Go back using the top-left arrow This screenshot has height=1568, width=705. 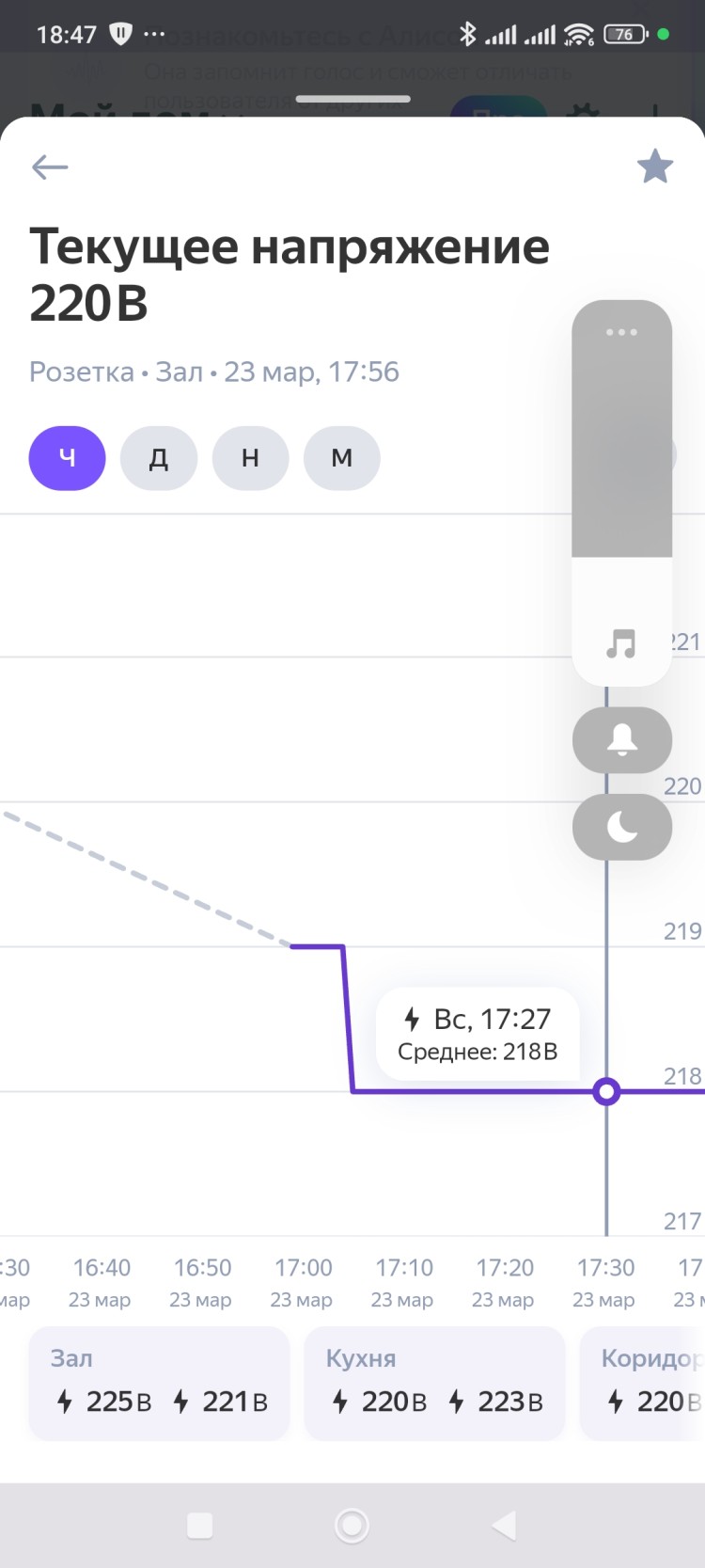[50, 167]
